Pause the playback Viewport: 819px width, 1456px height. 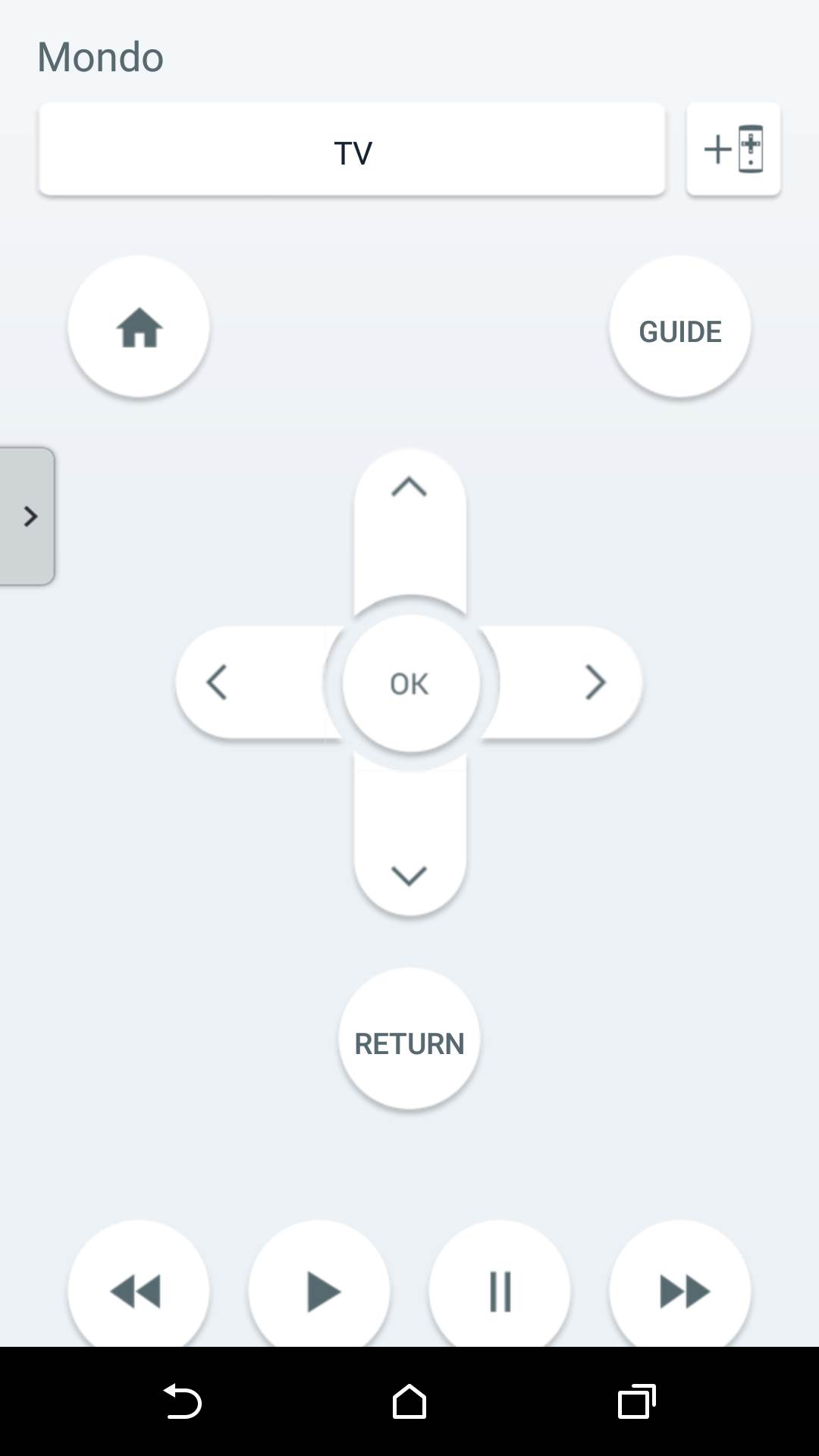tap(499, 1288)
